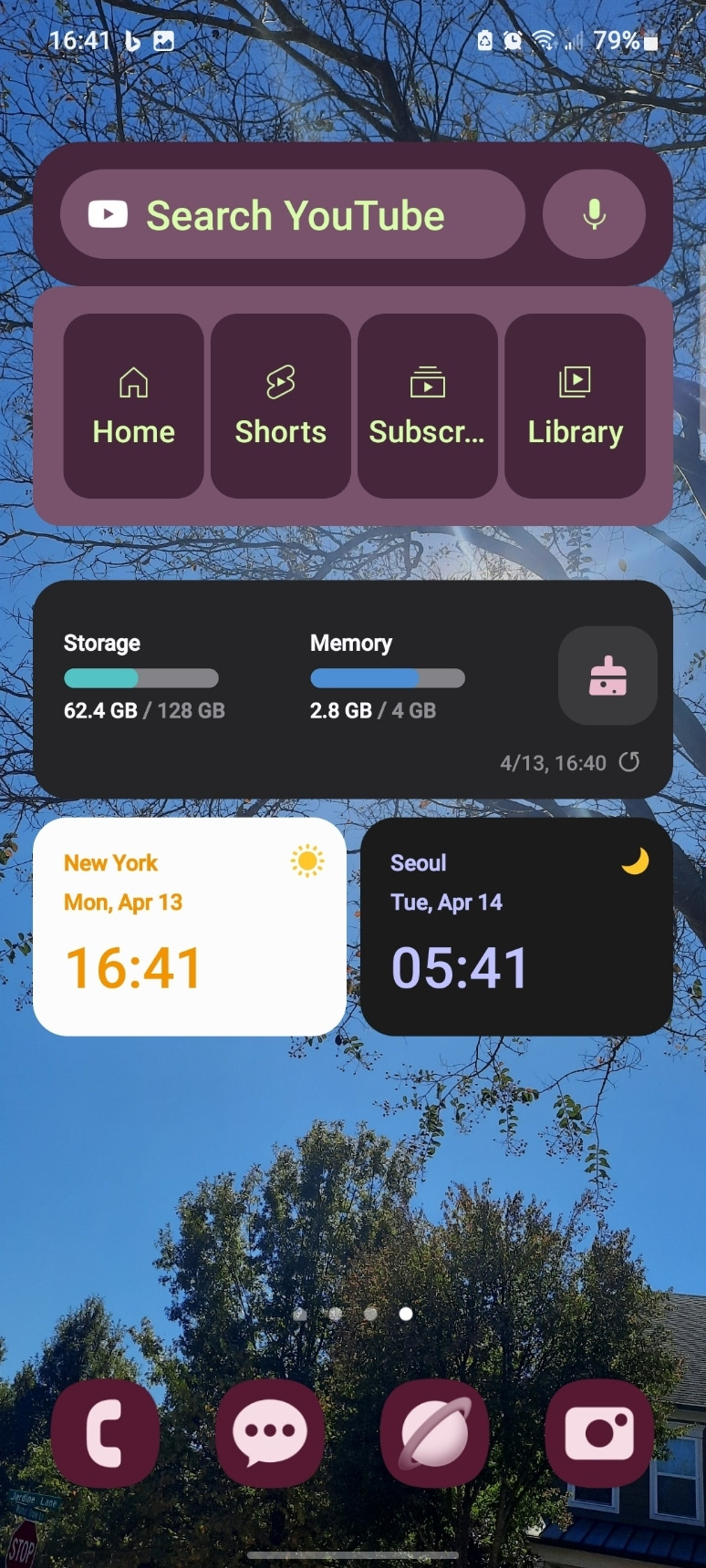Refresh the storage widget statistics
Viewport: 706px width, 1568px height.
[631, 763]
